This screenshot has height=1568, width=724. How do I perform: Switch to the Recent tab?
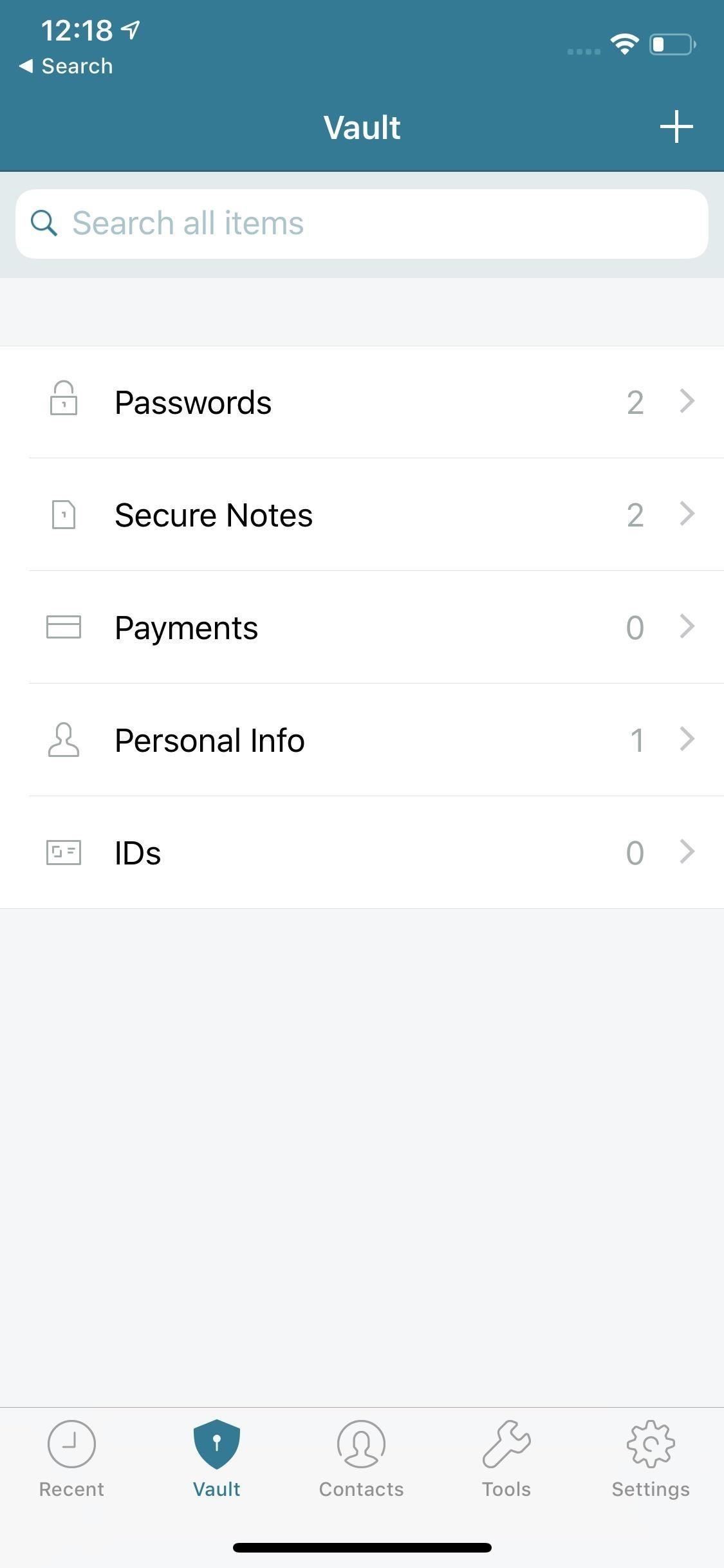[71, 1459]
